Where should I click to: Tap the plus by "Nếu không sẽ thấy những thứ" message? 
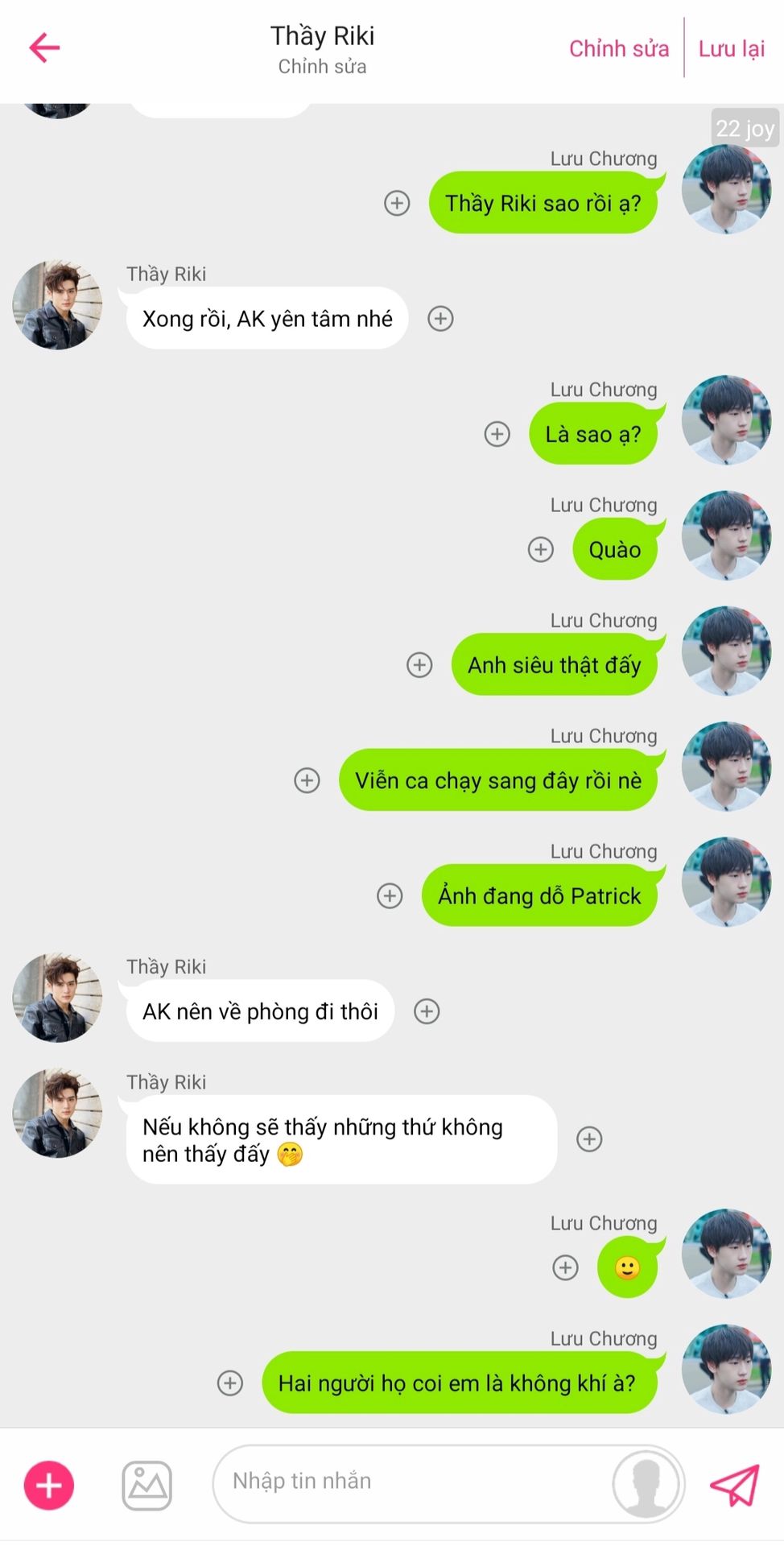point(590,1139)
